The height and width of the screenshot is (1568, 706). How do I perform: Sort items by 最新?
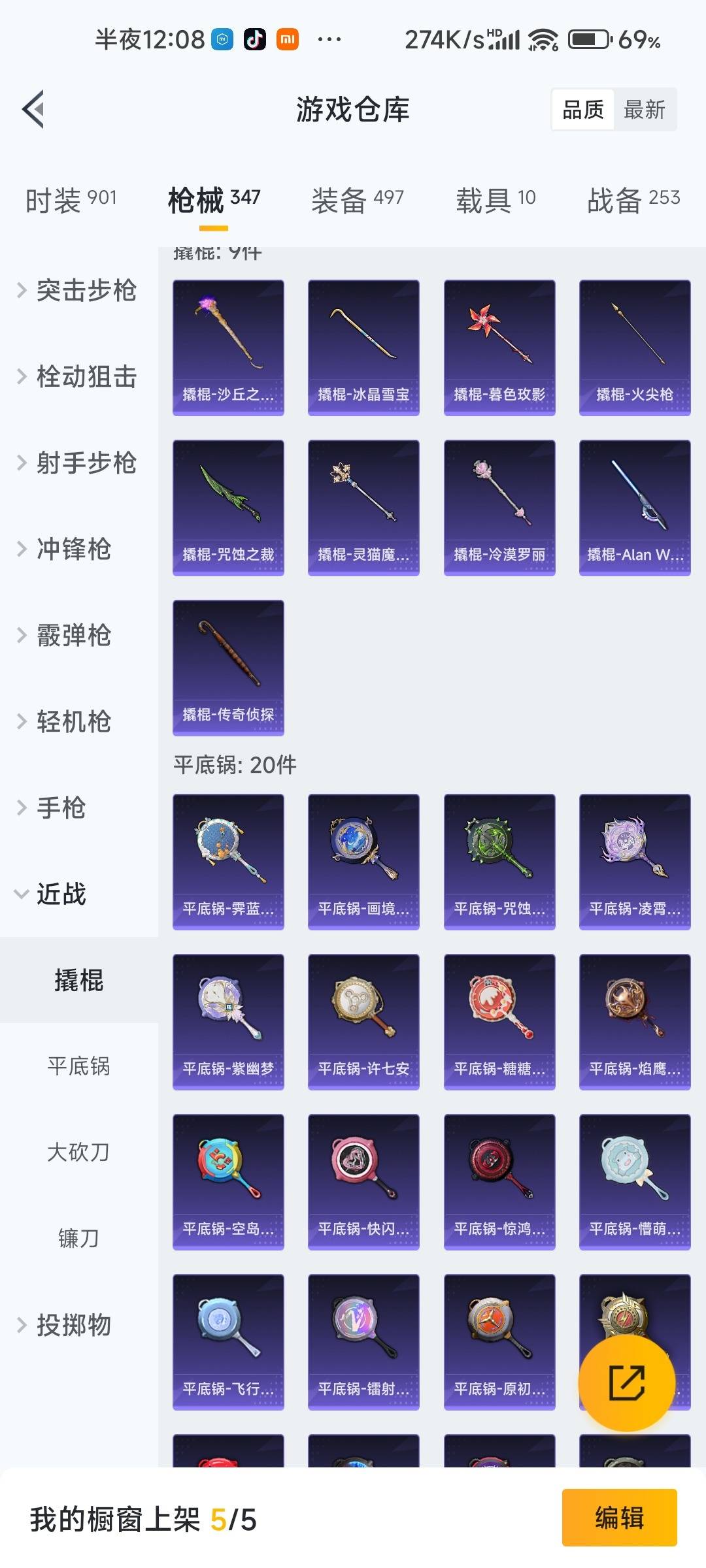[644, 110]
